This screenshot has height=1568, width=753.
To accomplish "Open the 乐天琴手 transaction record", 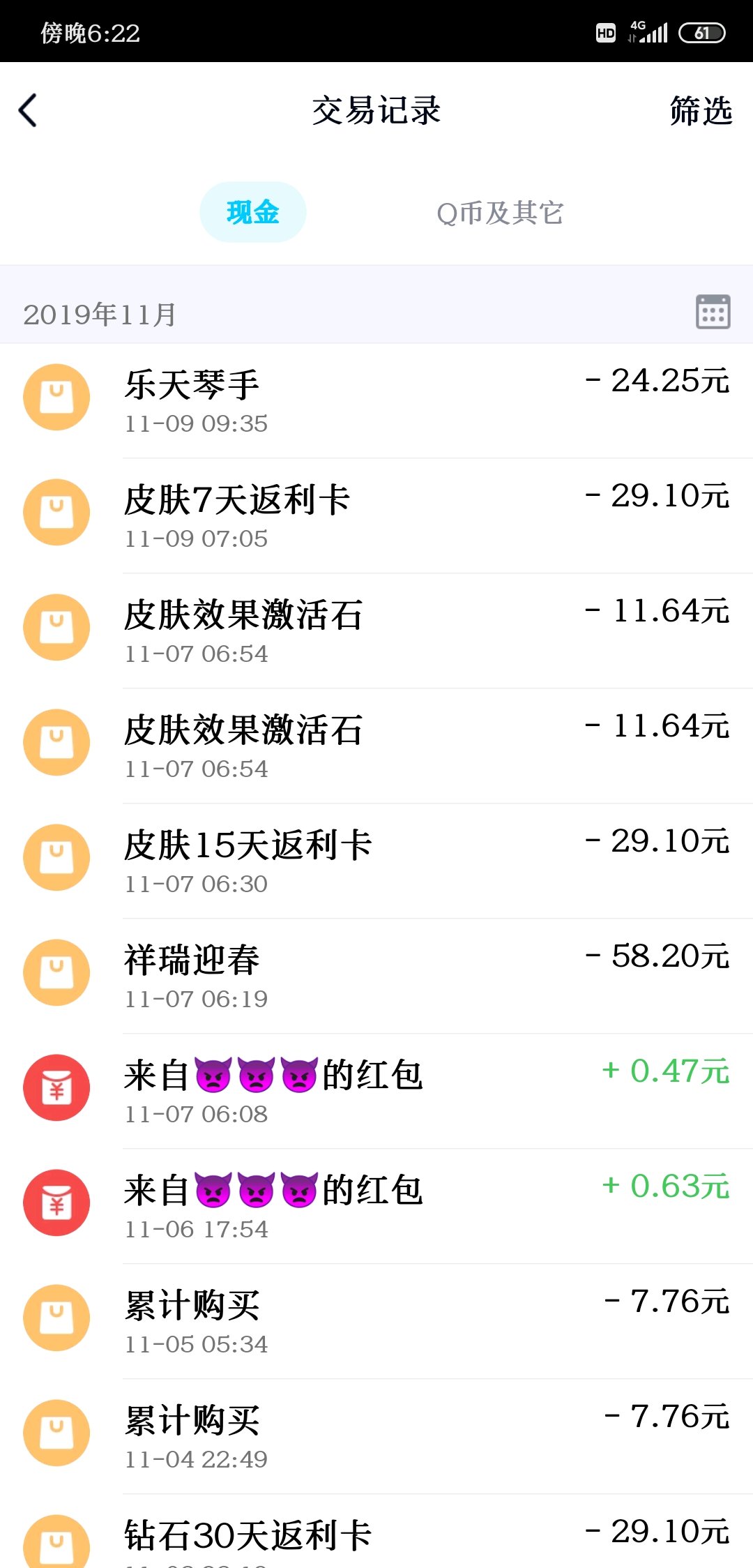I will (x=376, y=400).
